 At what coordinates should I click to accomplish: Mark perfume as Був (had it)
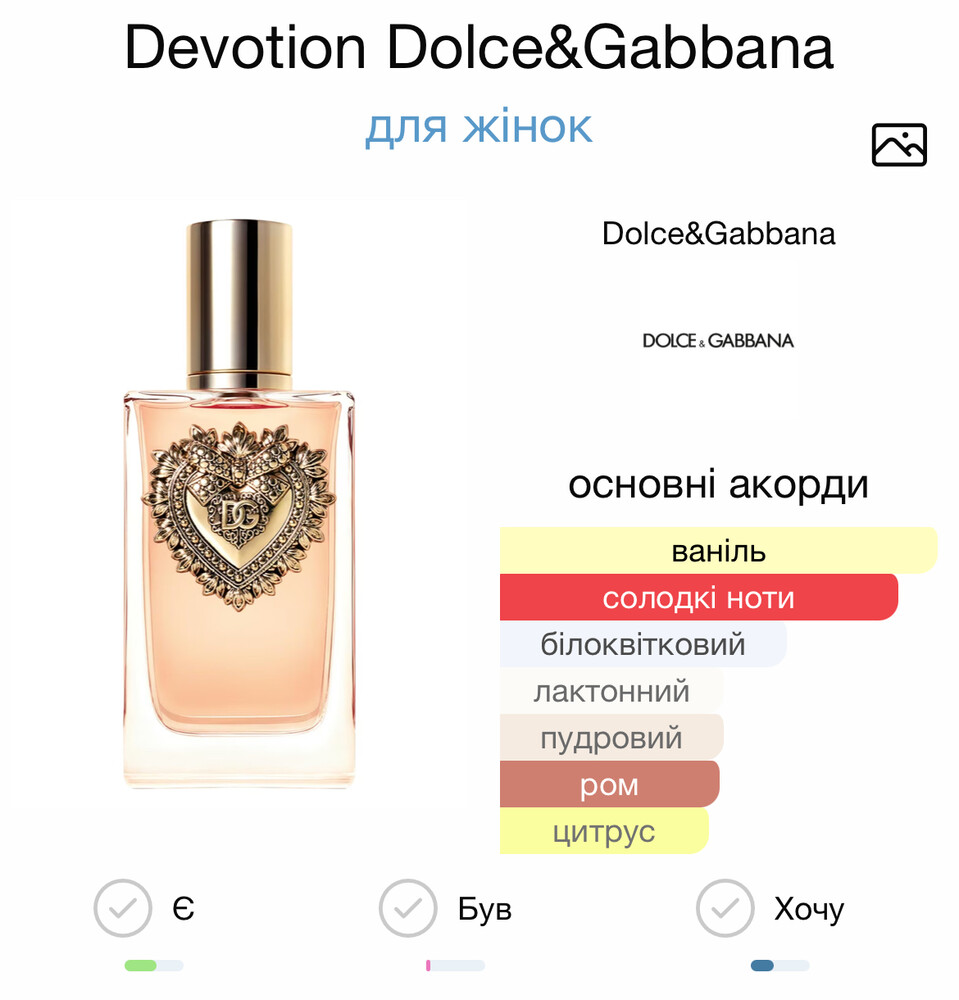pyautogui.click(x=408, y=908)
